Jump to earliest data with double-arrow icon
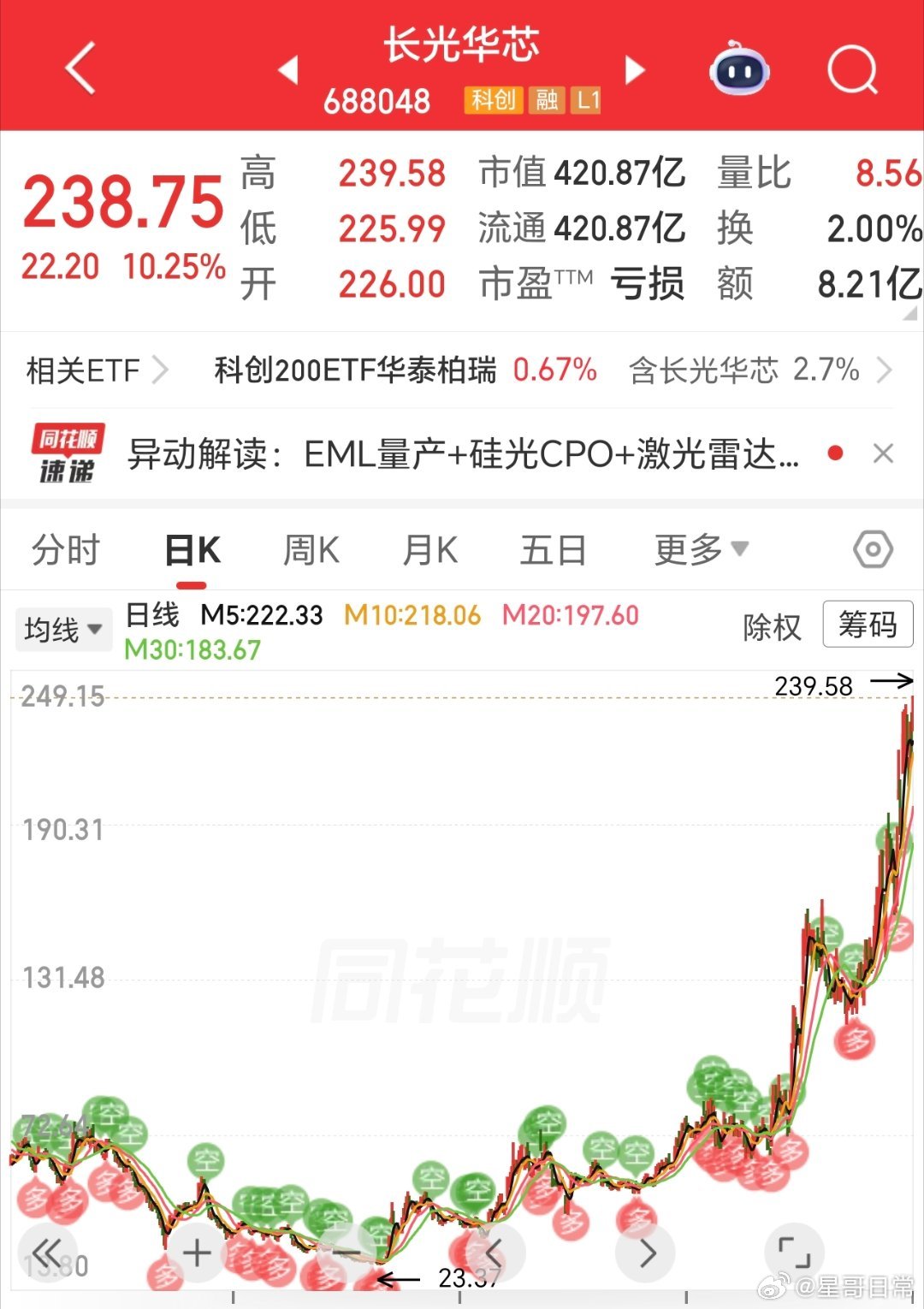The image size is (924, 1309). tap(50, 1252)
